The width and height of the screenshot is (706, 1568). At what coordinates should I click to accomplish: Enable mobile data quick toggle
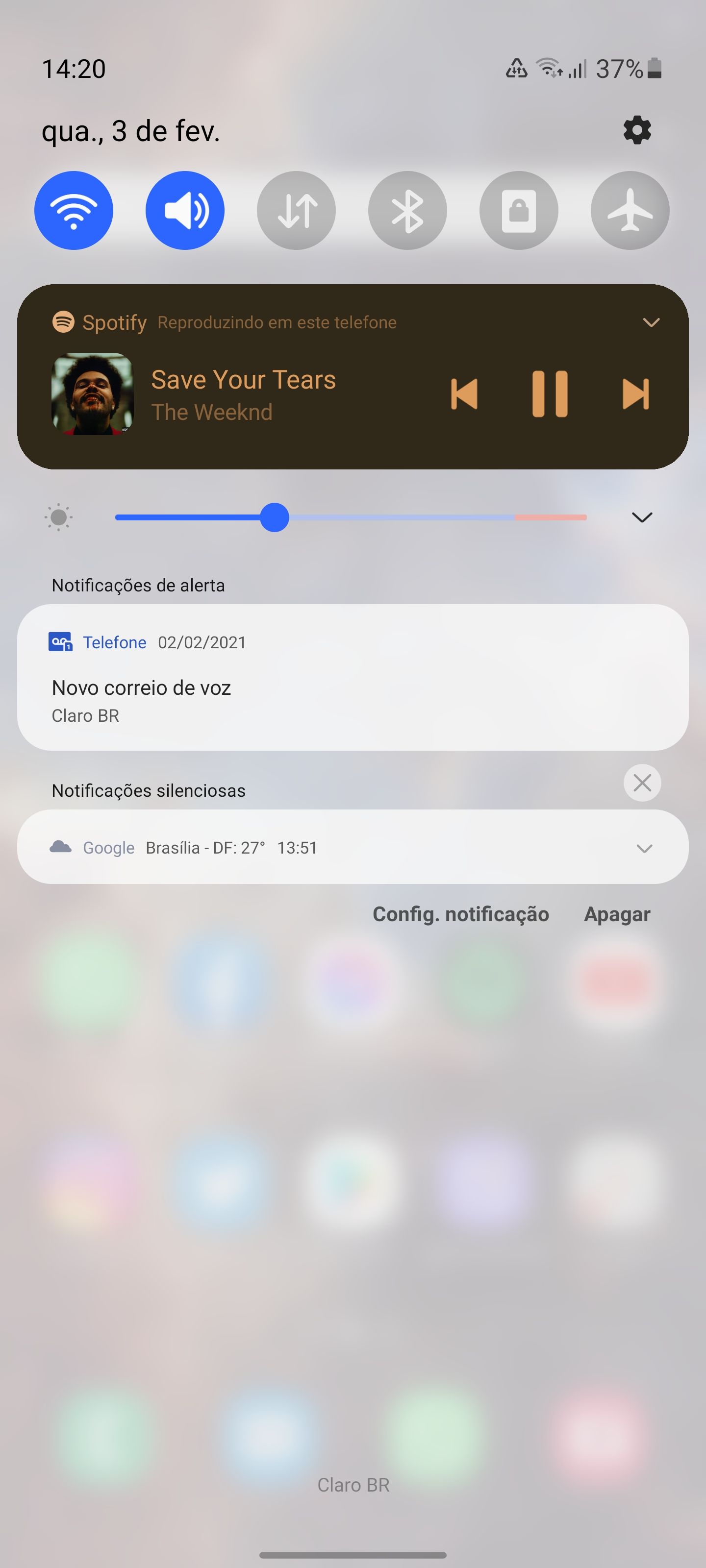[x=296, y=211]
